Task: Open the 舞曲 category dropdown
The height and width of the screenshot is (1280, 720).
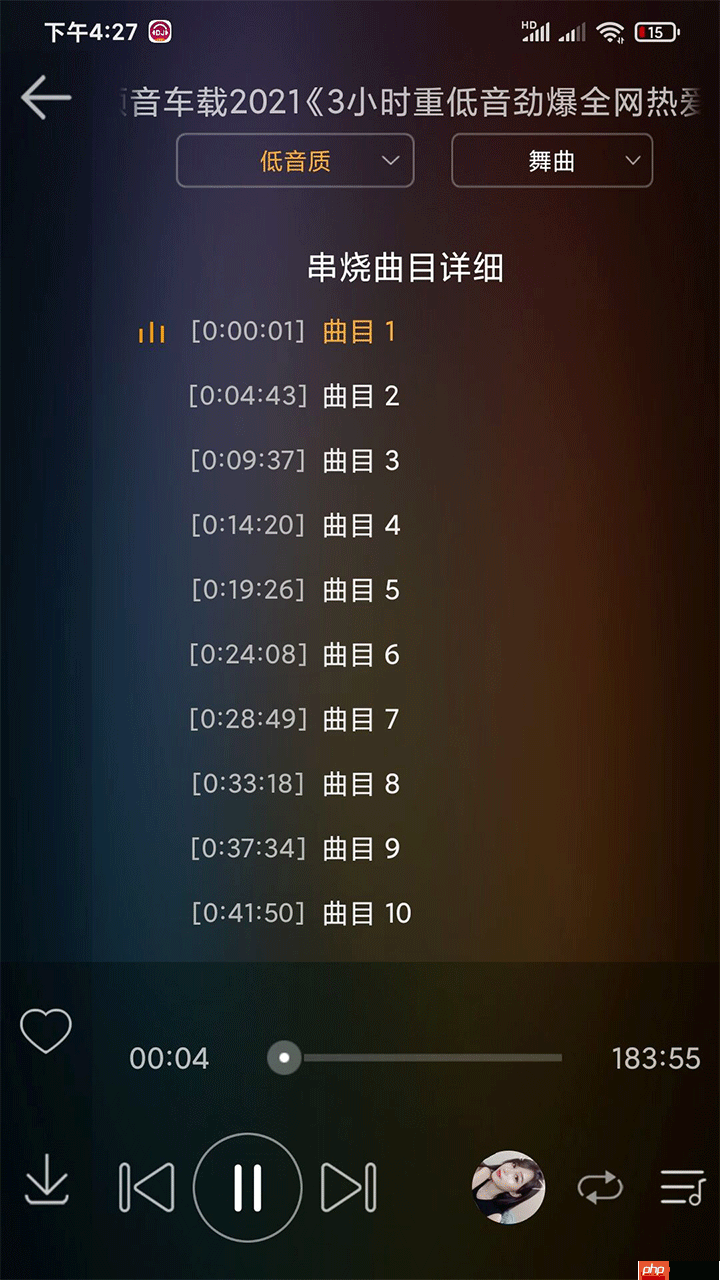Action: coord(552,160)
